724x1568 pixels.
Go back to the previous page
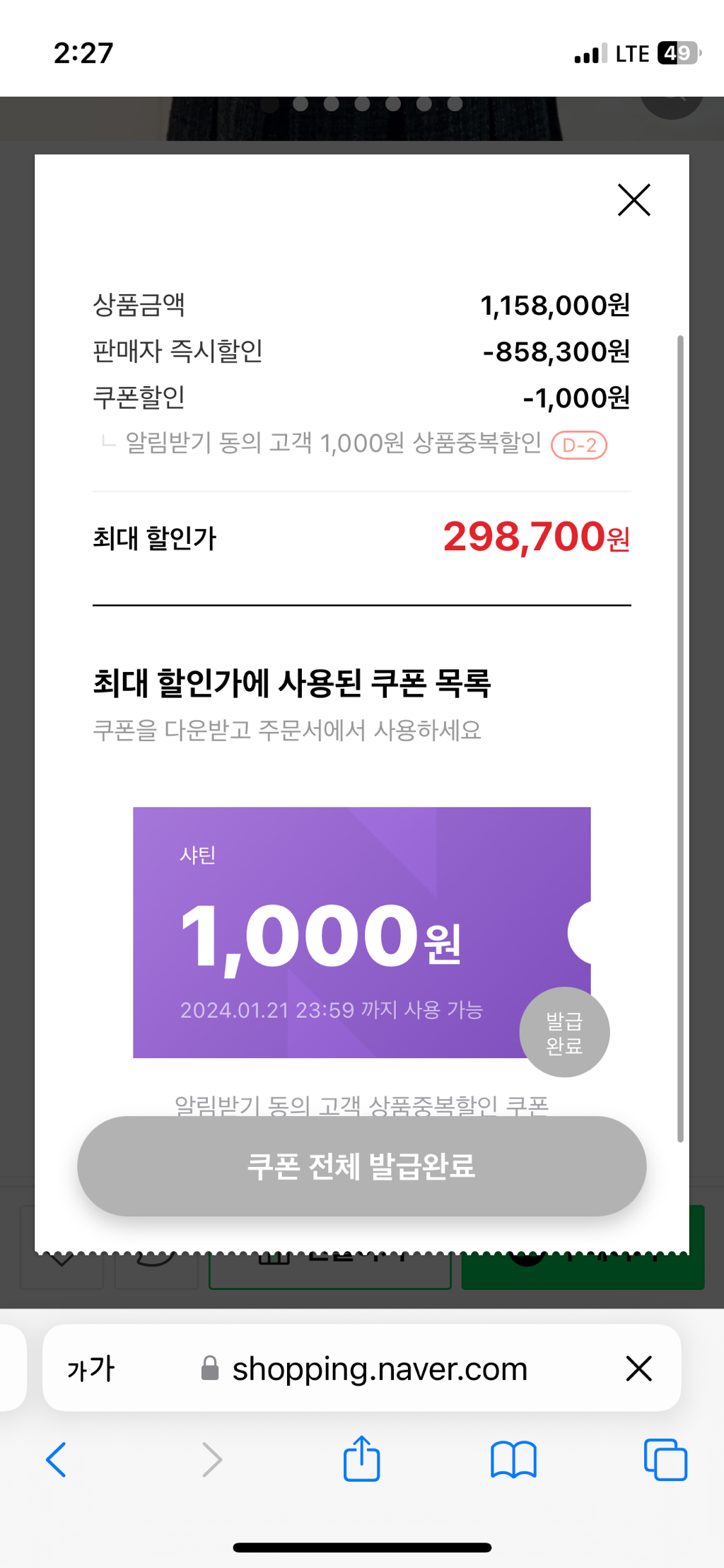pos(57,1460)
